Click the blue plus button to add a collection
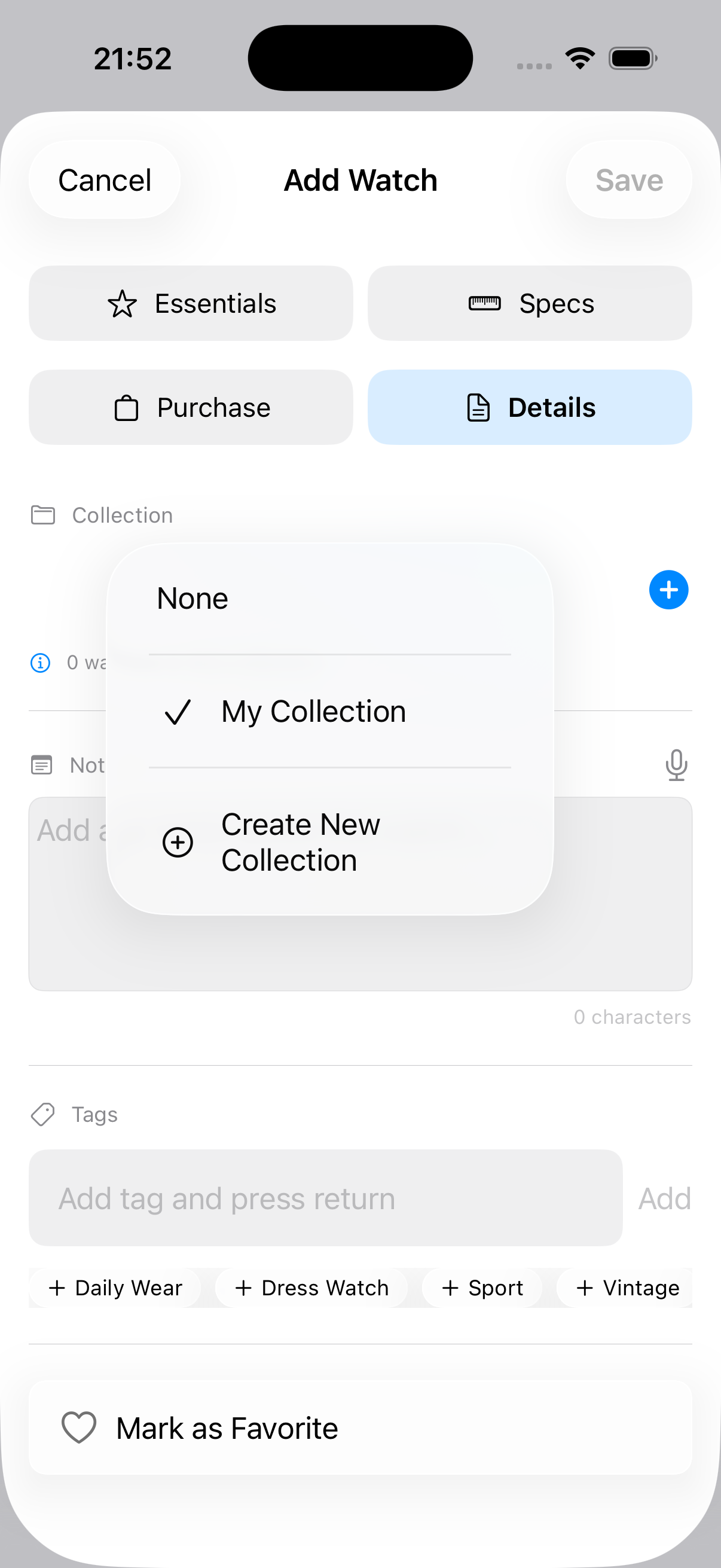 pos(668,589)
